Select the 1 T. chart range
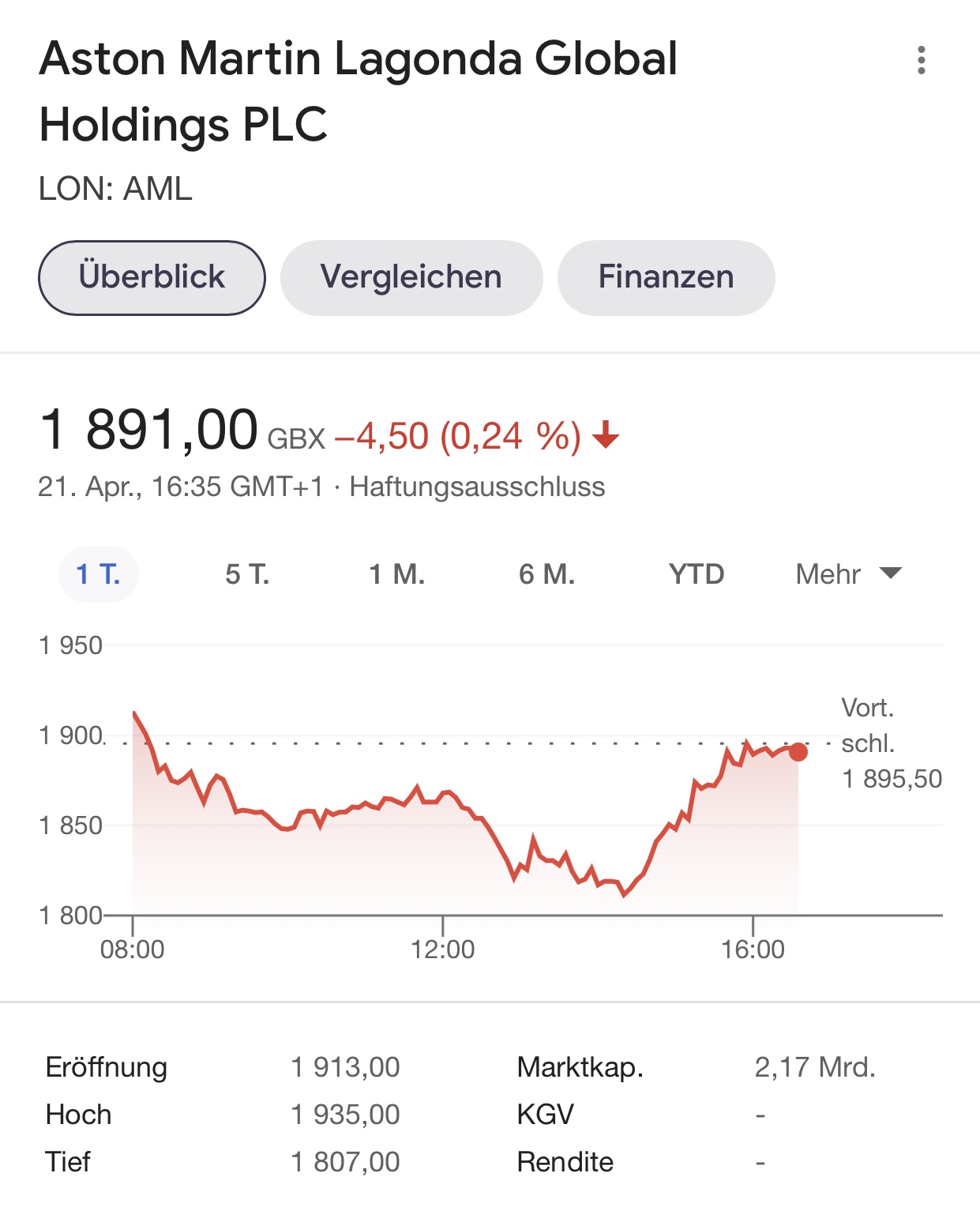The width and height of the screenshot is (980, 1207). point(99,574)
